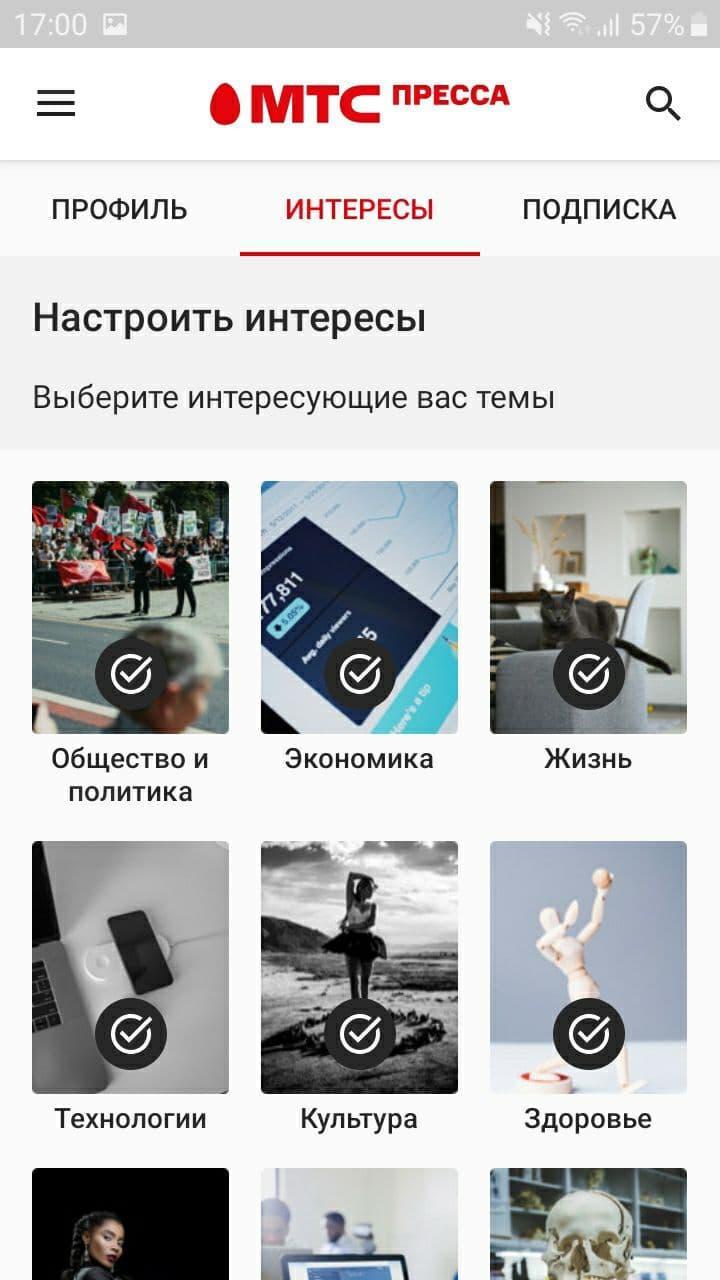Open the hamburger navigation menu
This screenshot has width=720, height=1280.
[x=55, y=103]
